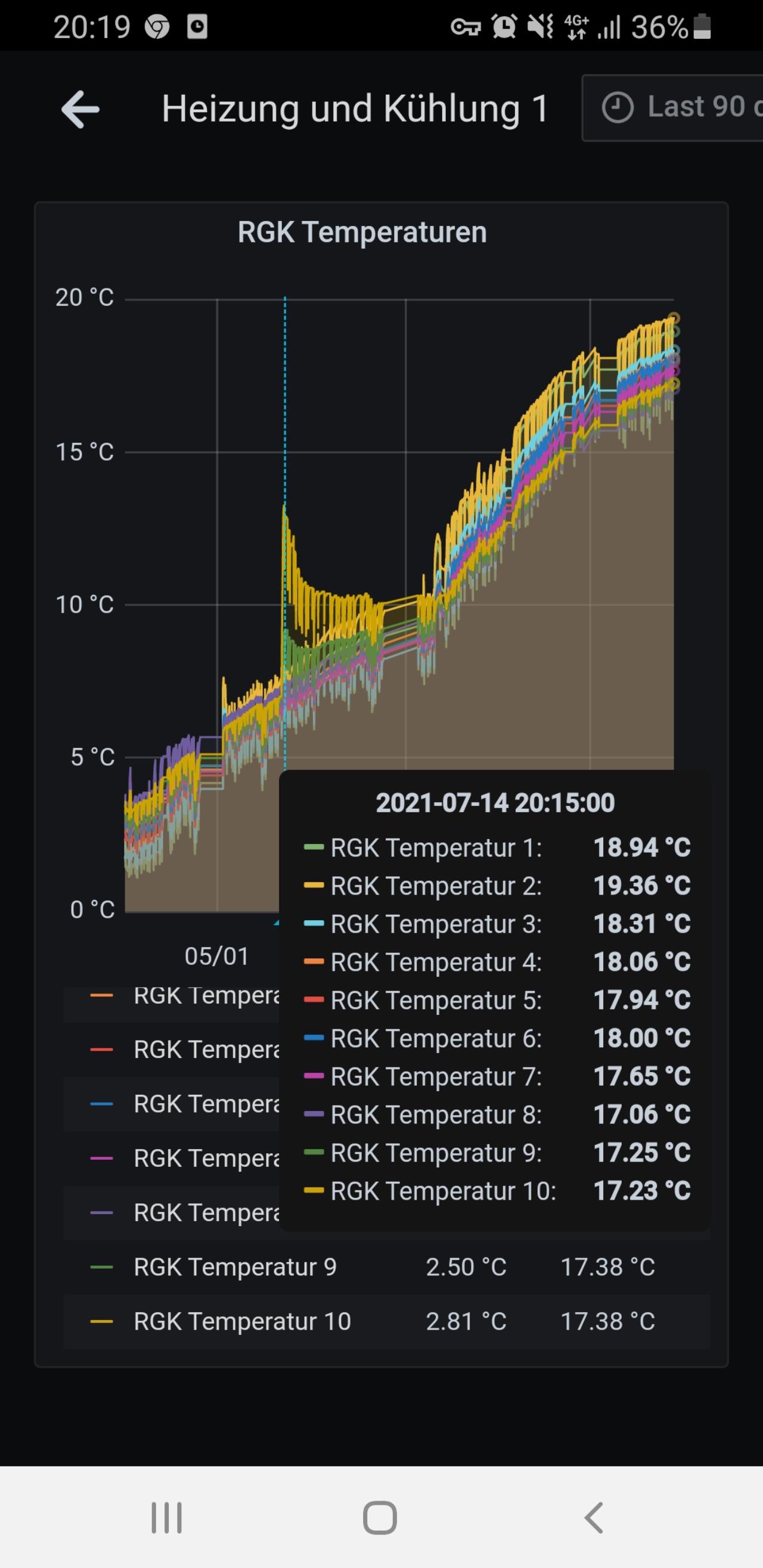Open recent apps from navigation bar

(x=166, y=1517)
